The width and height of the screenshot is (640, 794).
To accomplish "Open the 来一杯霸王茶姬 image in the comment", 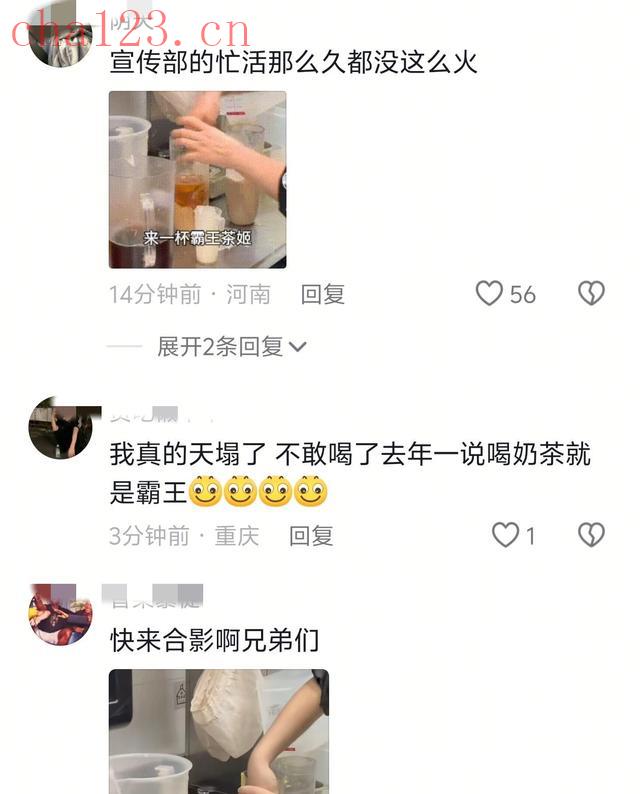I will click(x=197, y=180).
